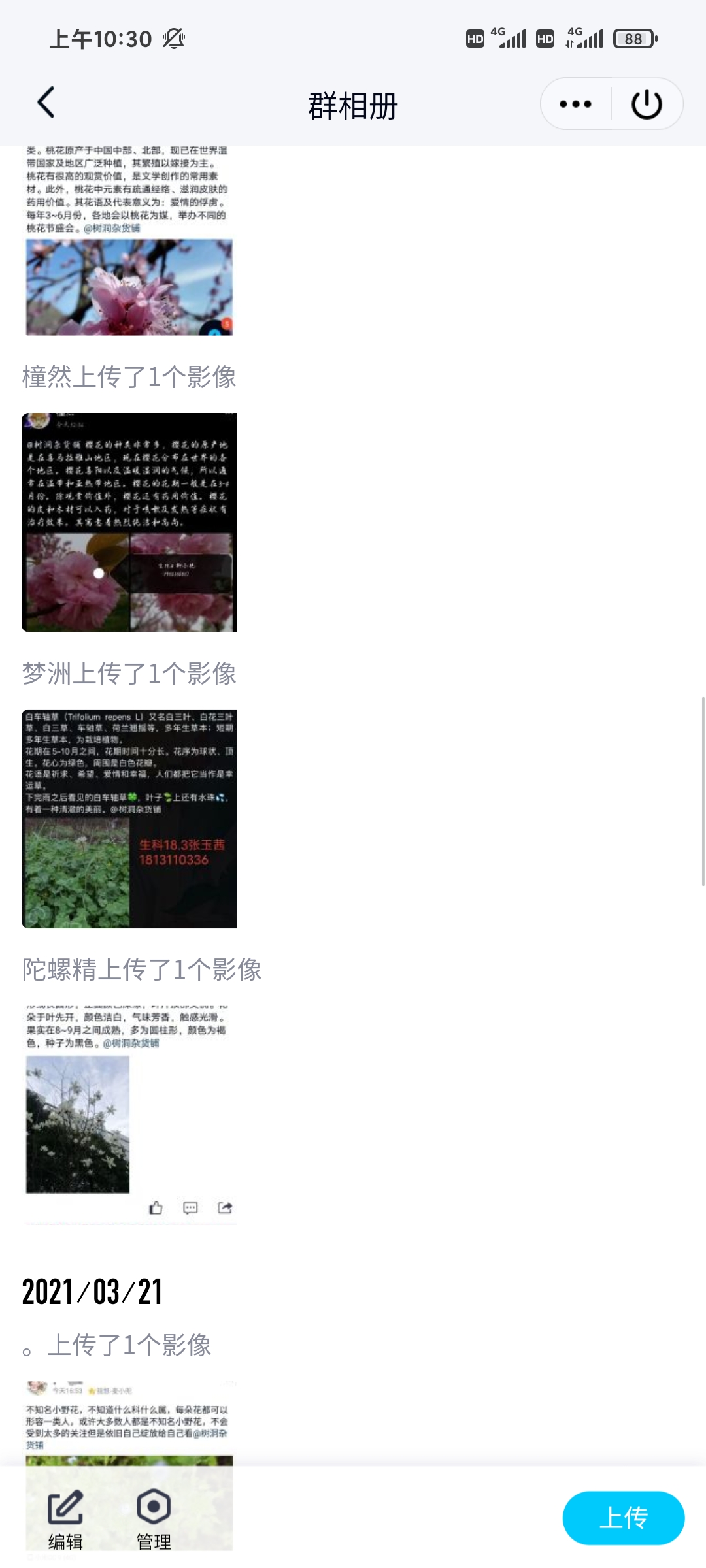Open the image uploaded by 梦洲

pos(129,819)
